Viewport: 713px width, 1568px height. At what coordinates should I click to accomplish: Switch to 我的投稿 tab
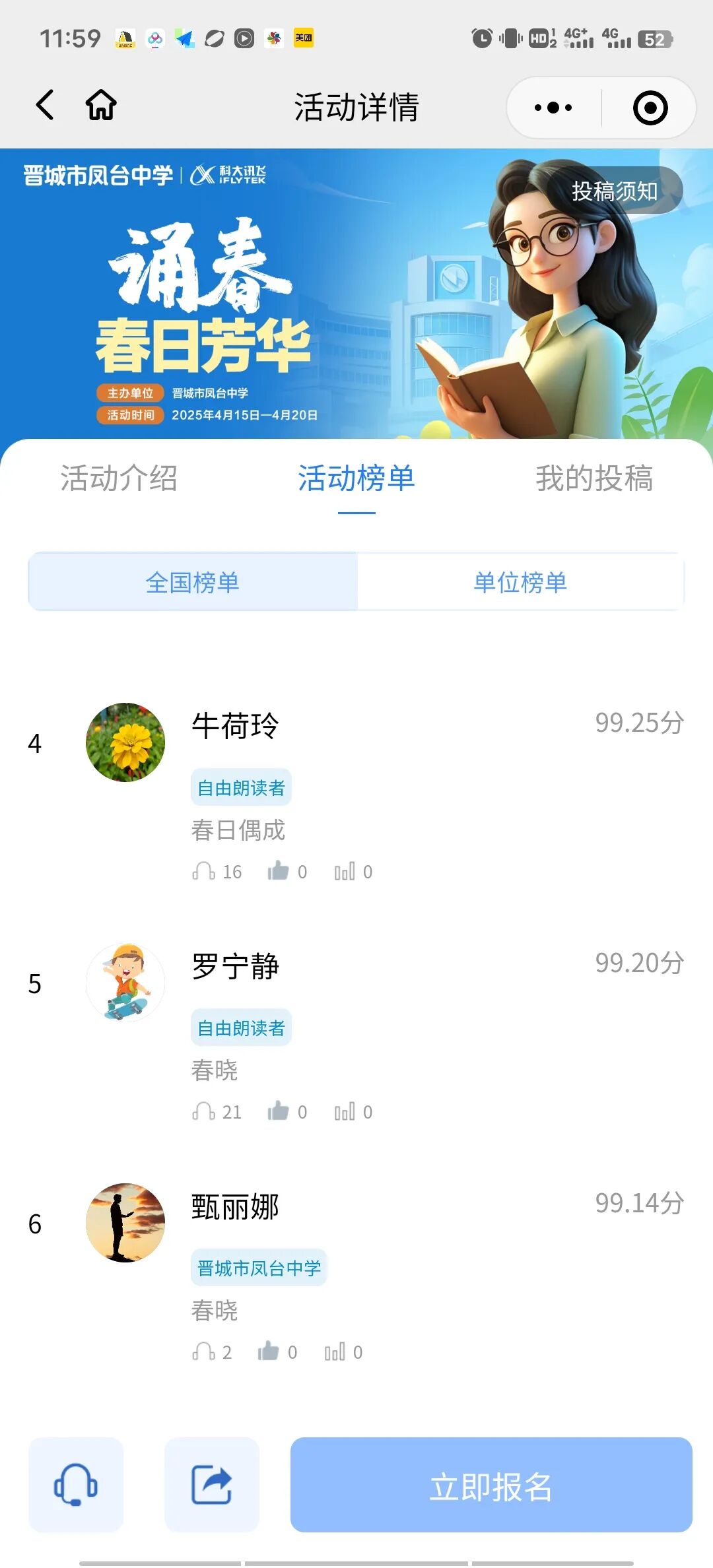[594, 478]
